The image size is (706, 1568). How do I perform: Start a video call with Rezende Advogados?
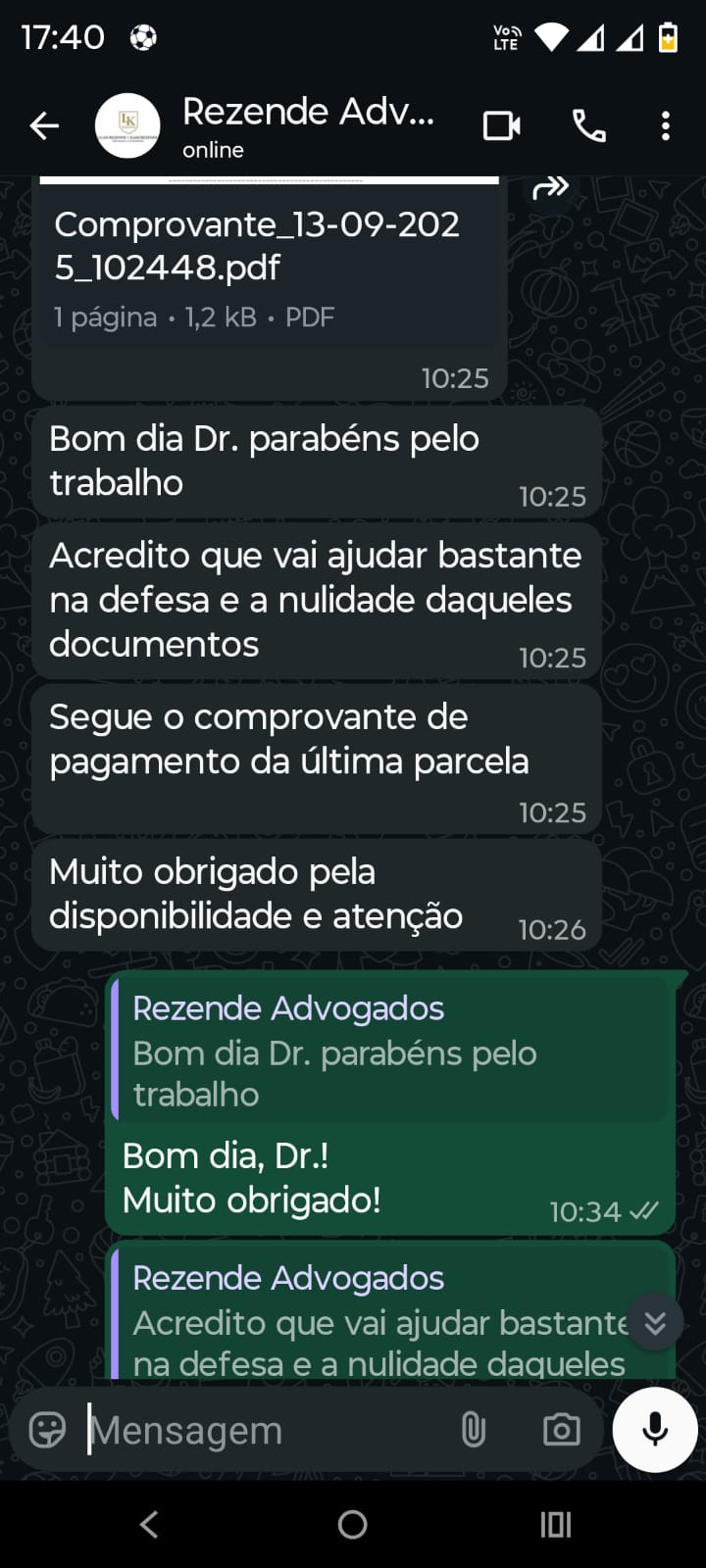[501, 125]
